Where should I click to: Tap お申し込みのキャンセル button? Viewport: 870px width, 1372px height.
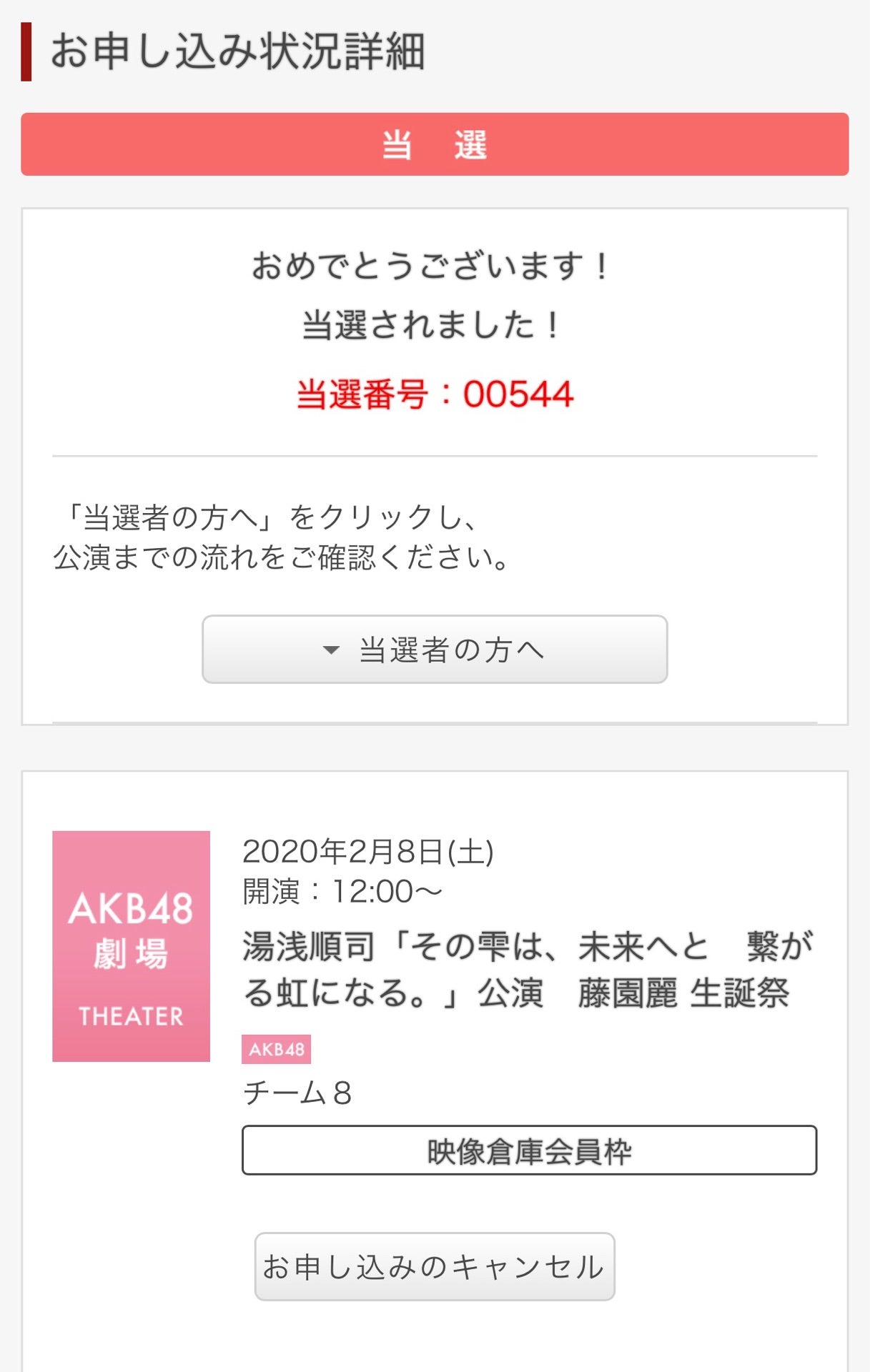click(x=435, y=1267)
